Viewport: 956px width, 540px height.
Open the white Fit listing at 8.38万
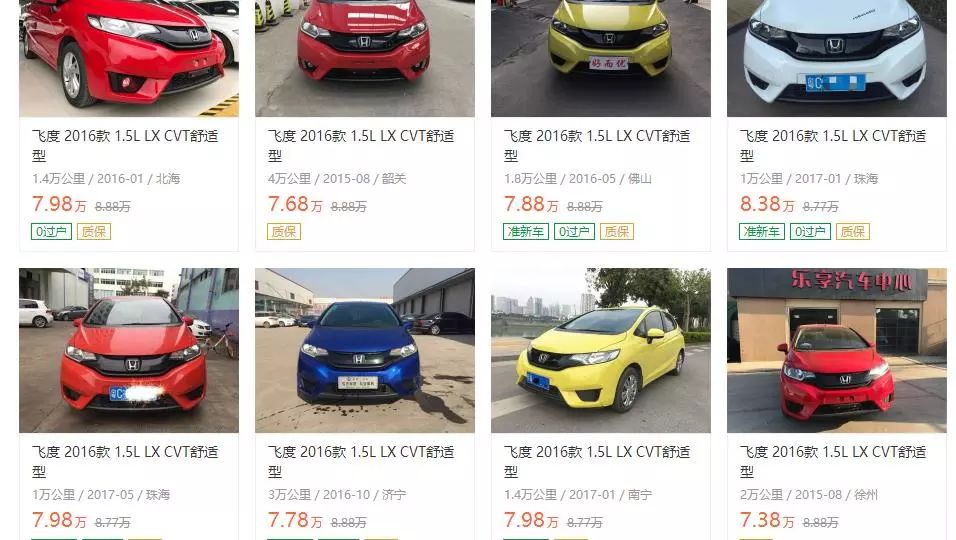pyautogui.click(x=836, y=145)
